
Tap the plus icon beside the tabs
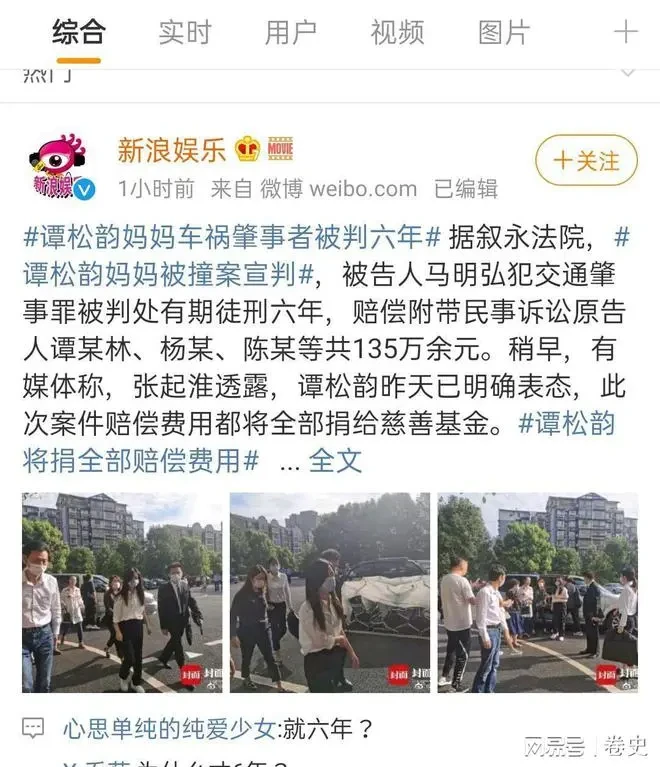click(x=625, y=32)
